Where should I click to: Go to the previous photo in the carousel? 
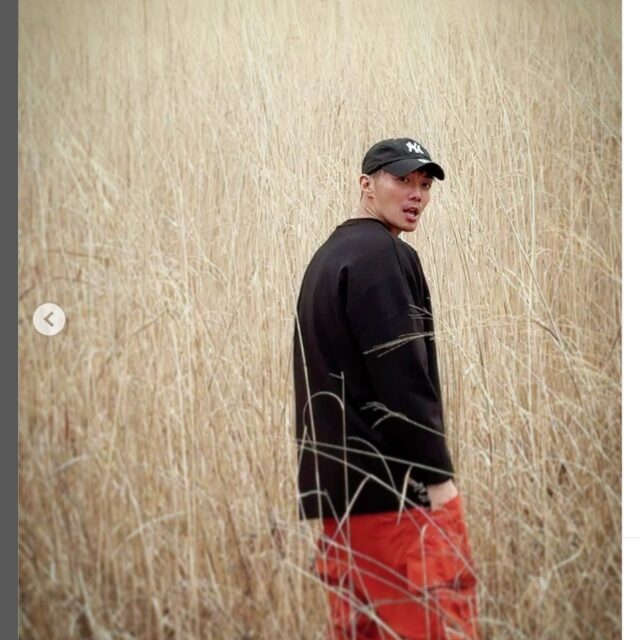point(49,319)
